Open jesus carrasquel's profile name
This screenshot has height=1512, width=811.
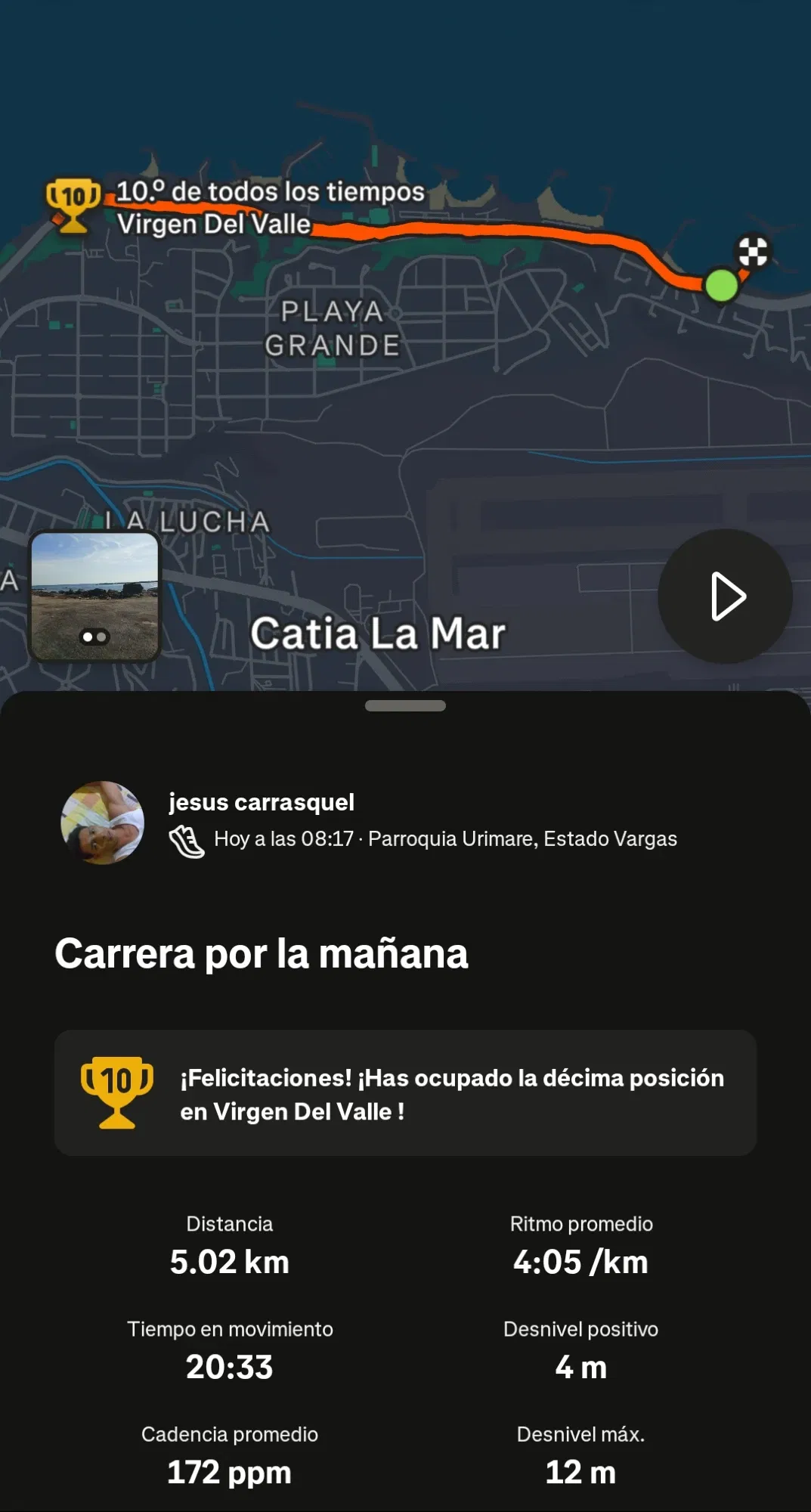pos(262,802)
